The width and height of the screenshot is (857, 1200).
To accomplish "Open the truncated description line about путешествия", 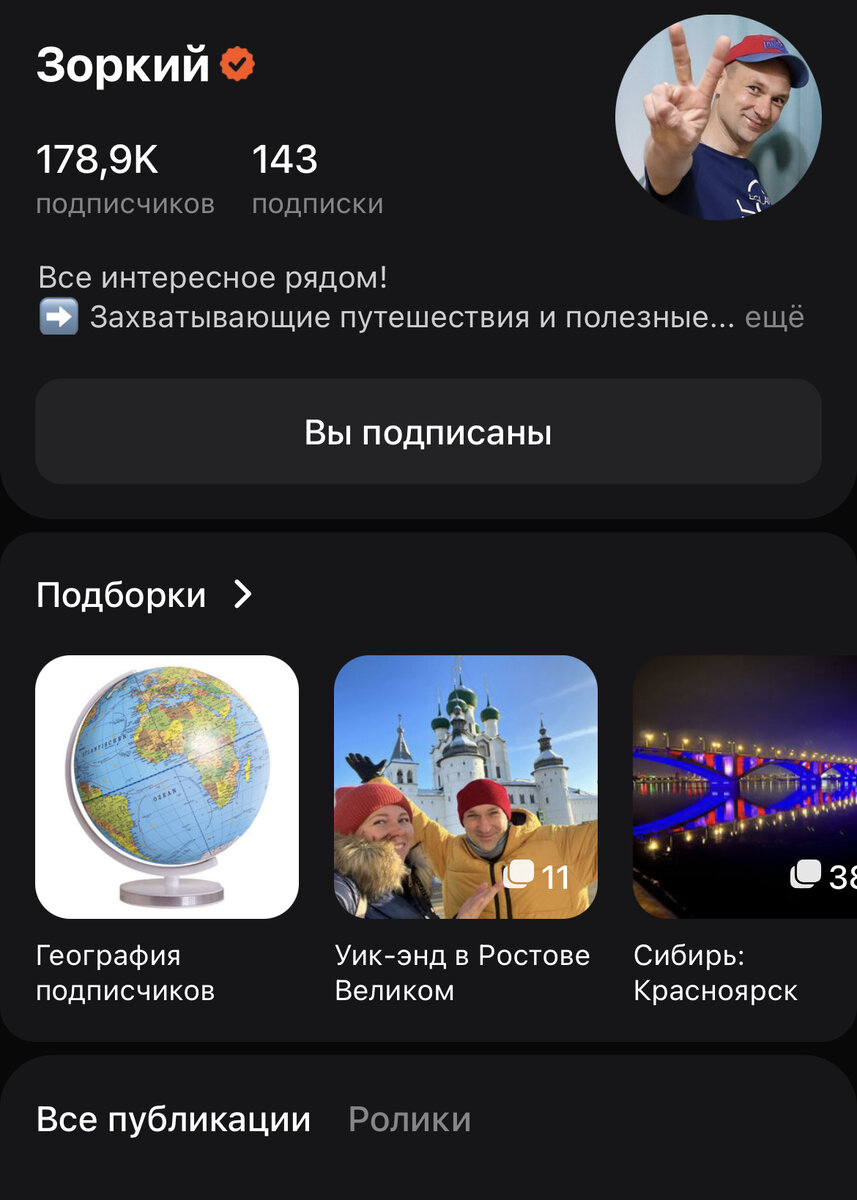I will 400,317.
